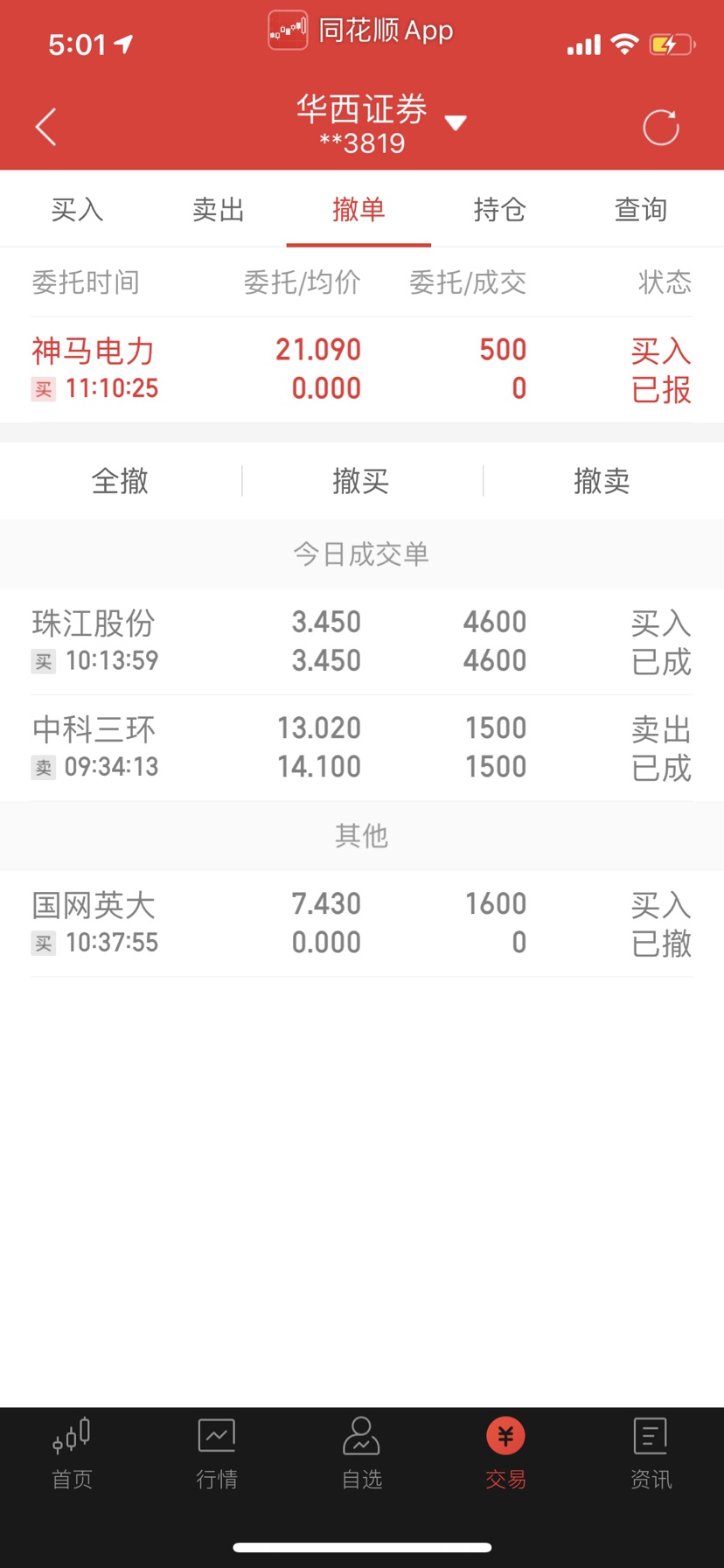
Task: Tap 撤买 to cancel buy orders
Action: pos(361,481)
